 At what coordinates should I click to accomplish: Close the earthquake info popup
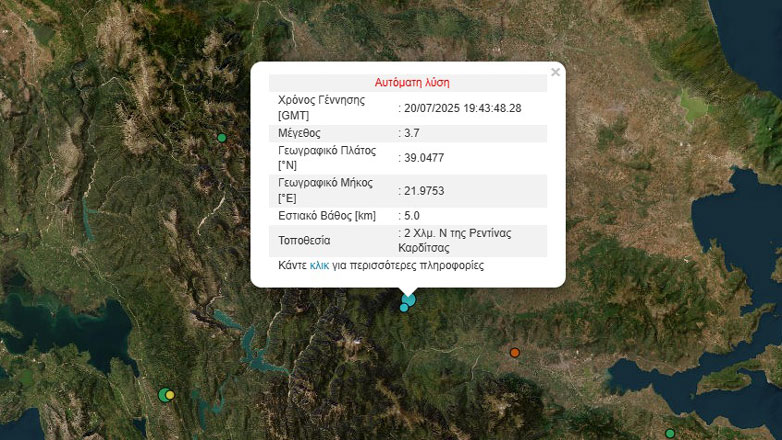[x=555, y=72]
